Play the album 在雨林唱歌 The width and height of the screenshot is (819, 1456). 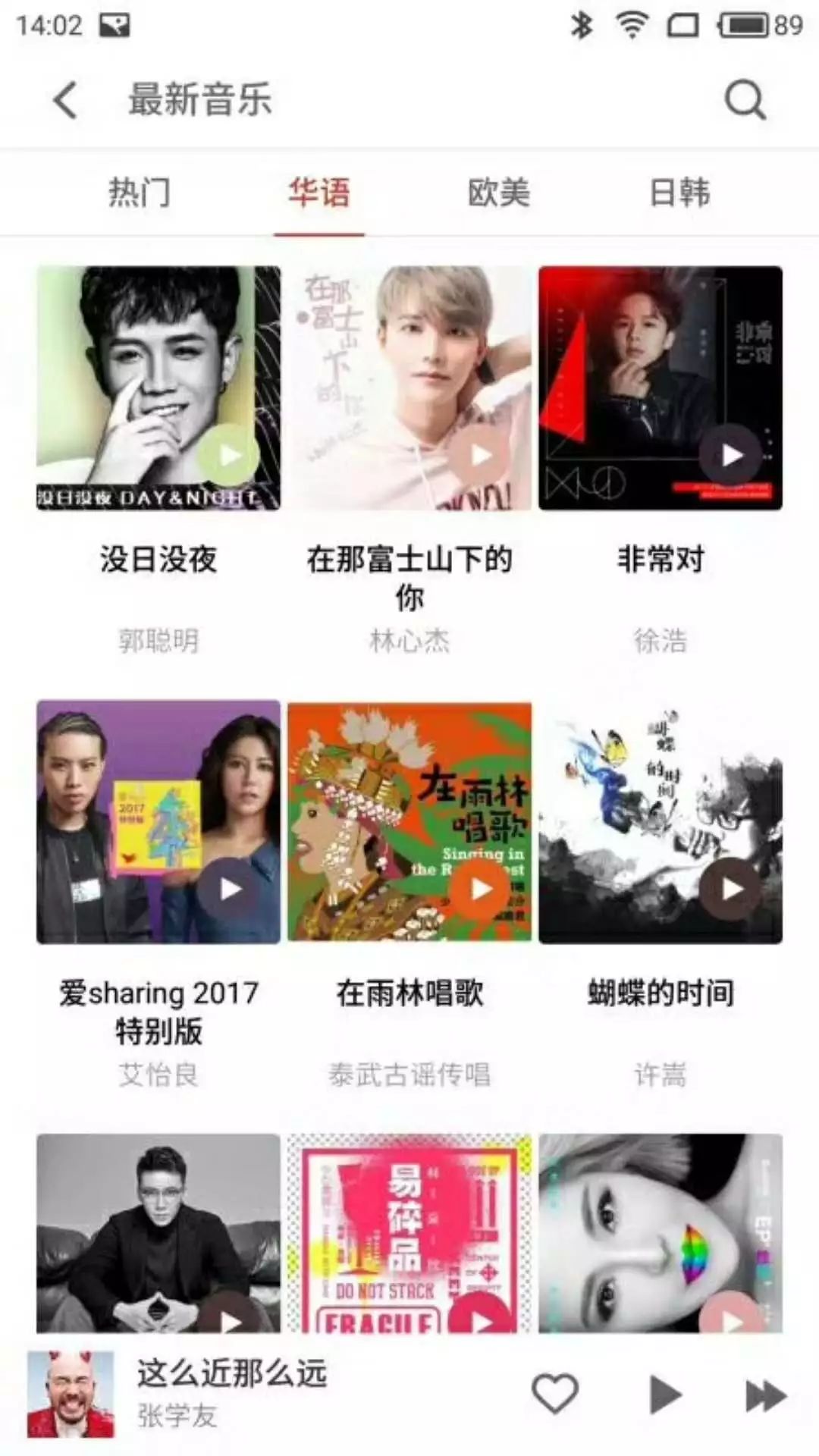[x=480, y=889]
